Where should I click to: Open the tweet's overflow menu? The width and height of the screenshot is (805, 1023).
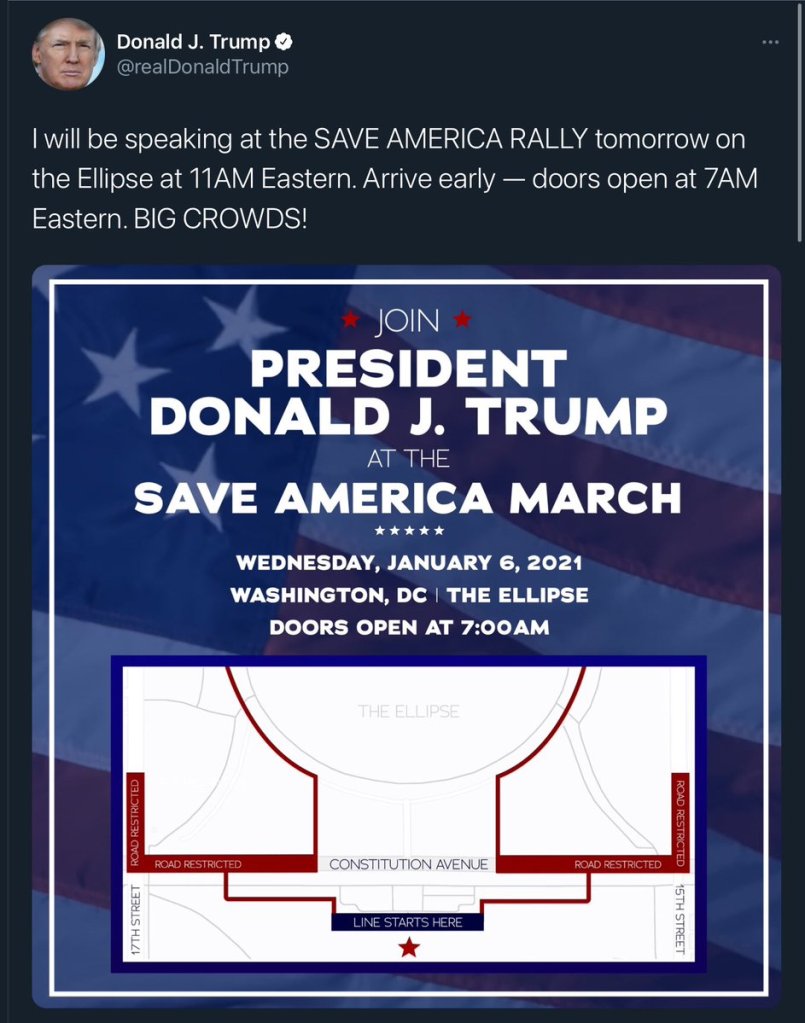coord(770,42)
